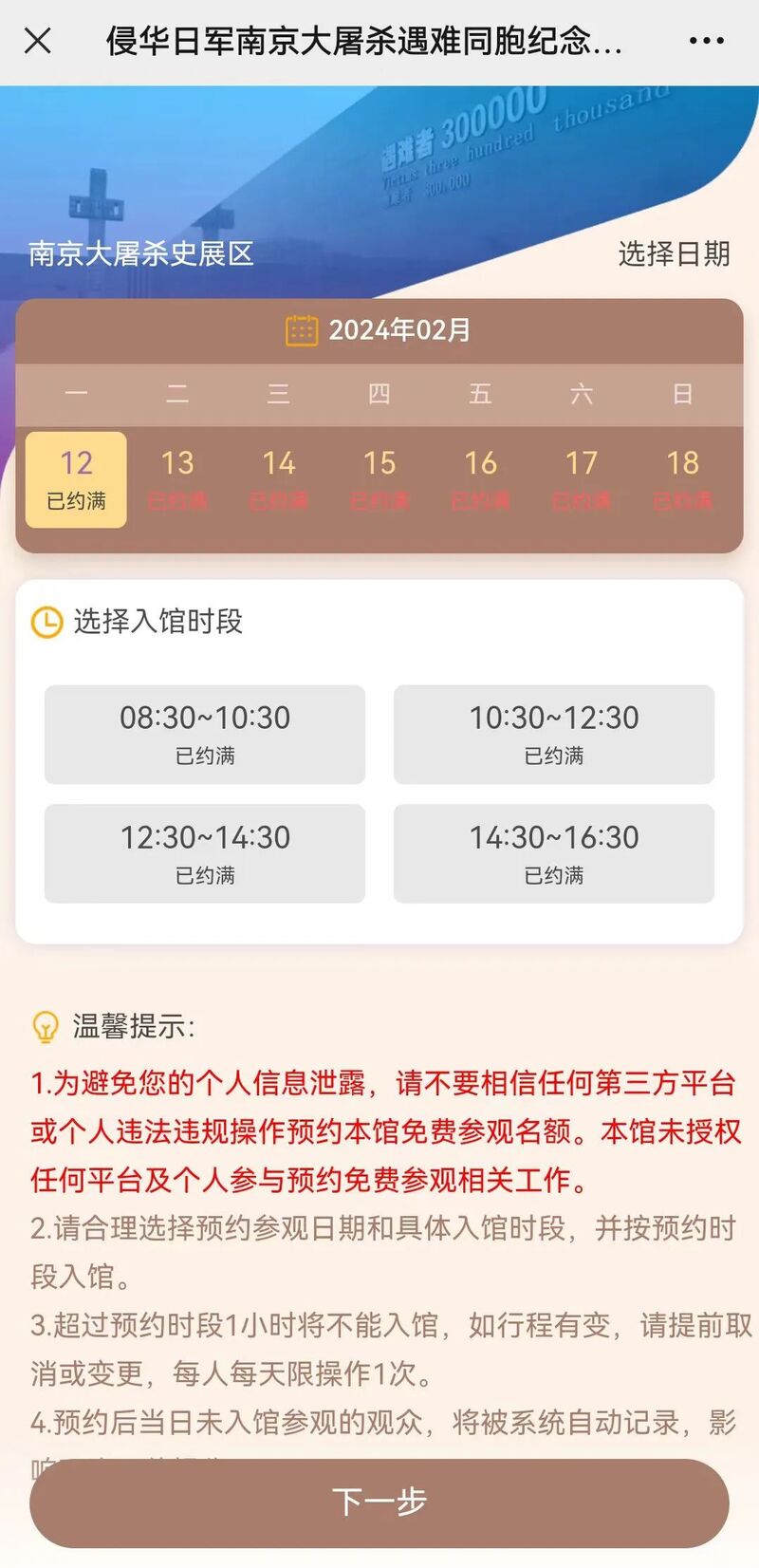Open the 2024年02月 month picker
Screen dimensions: 759x1568
tap(379, 330)
